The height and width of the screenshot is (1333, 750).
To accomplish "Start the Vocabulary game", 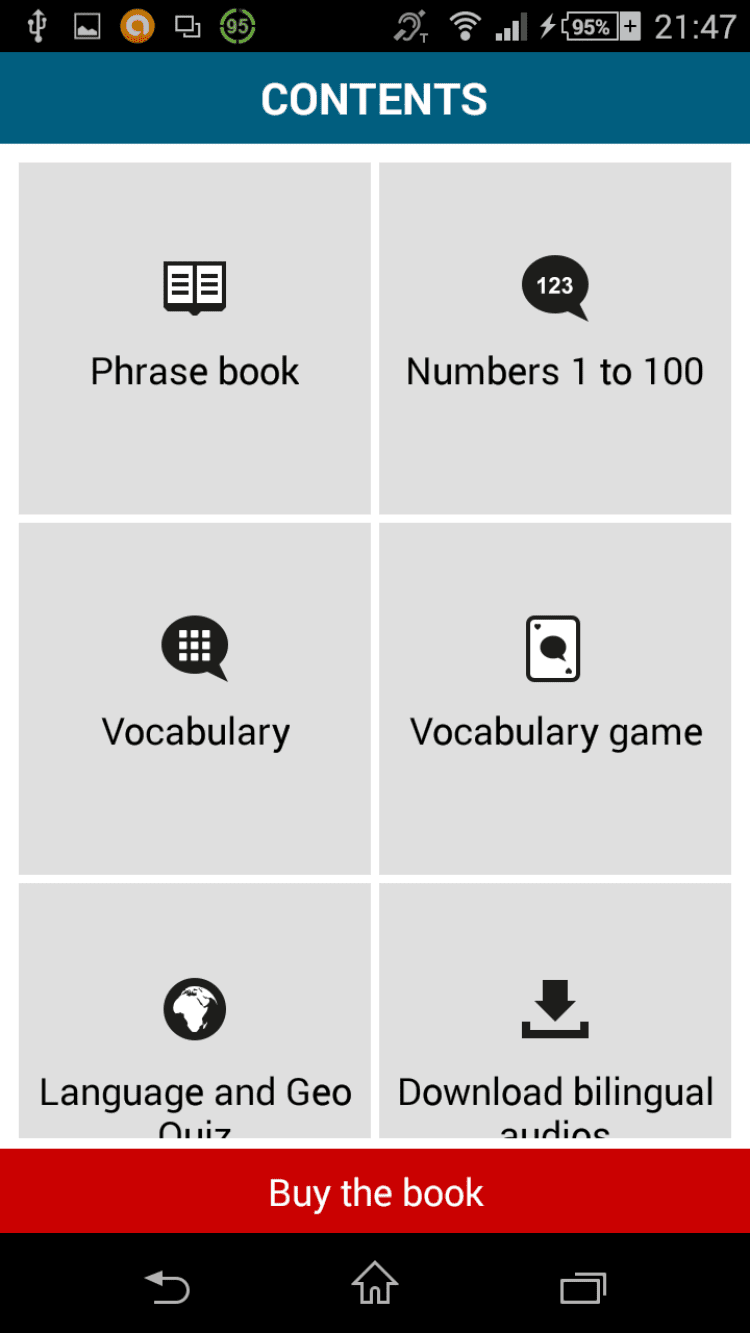I will 555,698.
